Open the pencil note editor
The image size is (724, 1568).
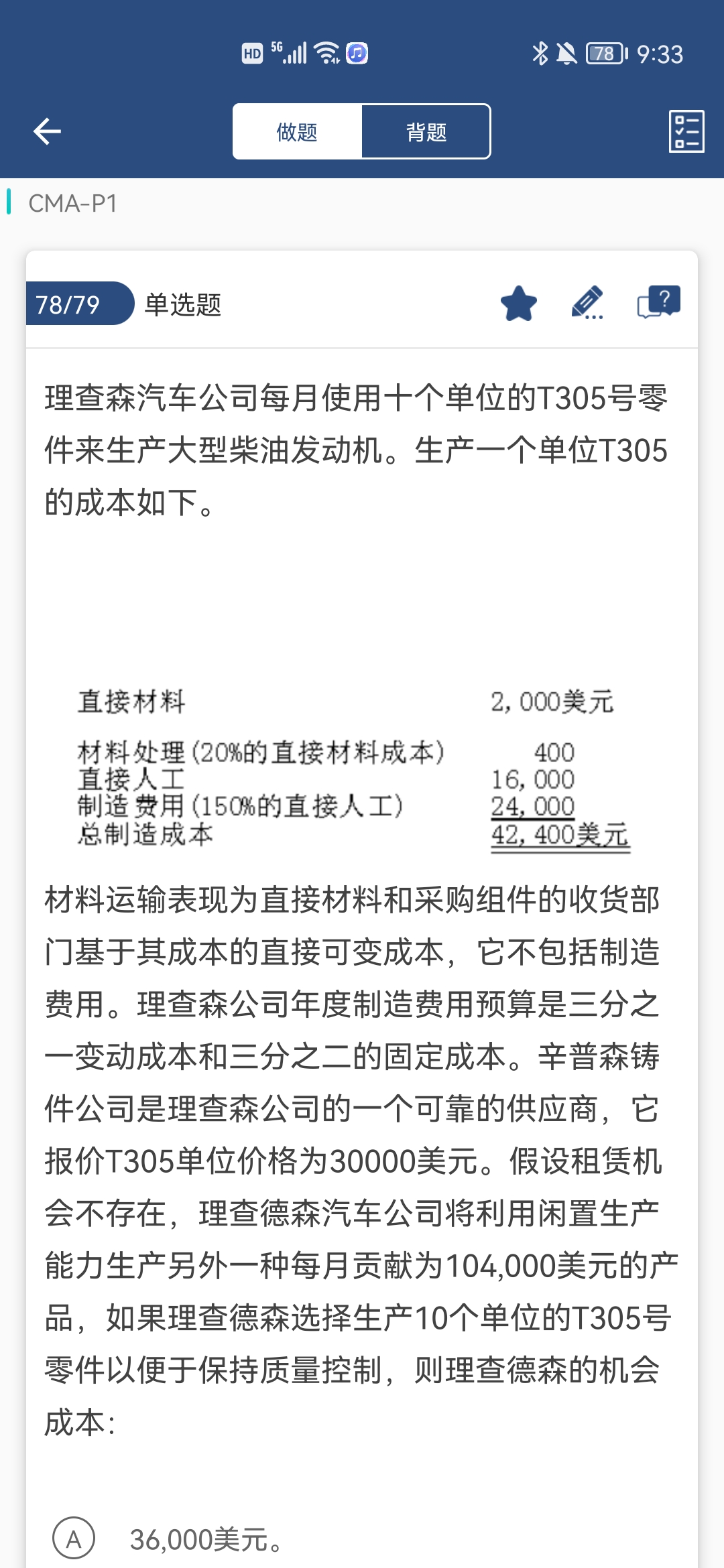pyautogui.click(x=587, y=304)
